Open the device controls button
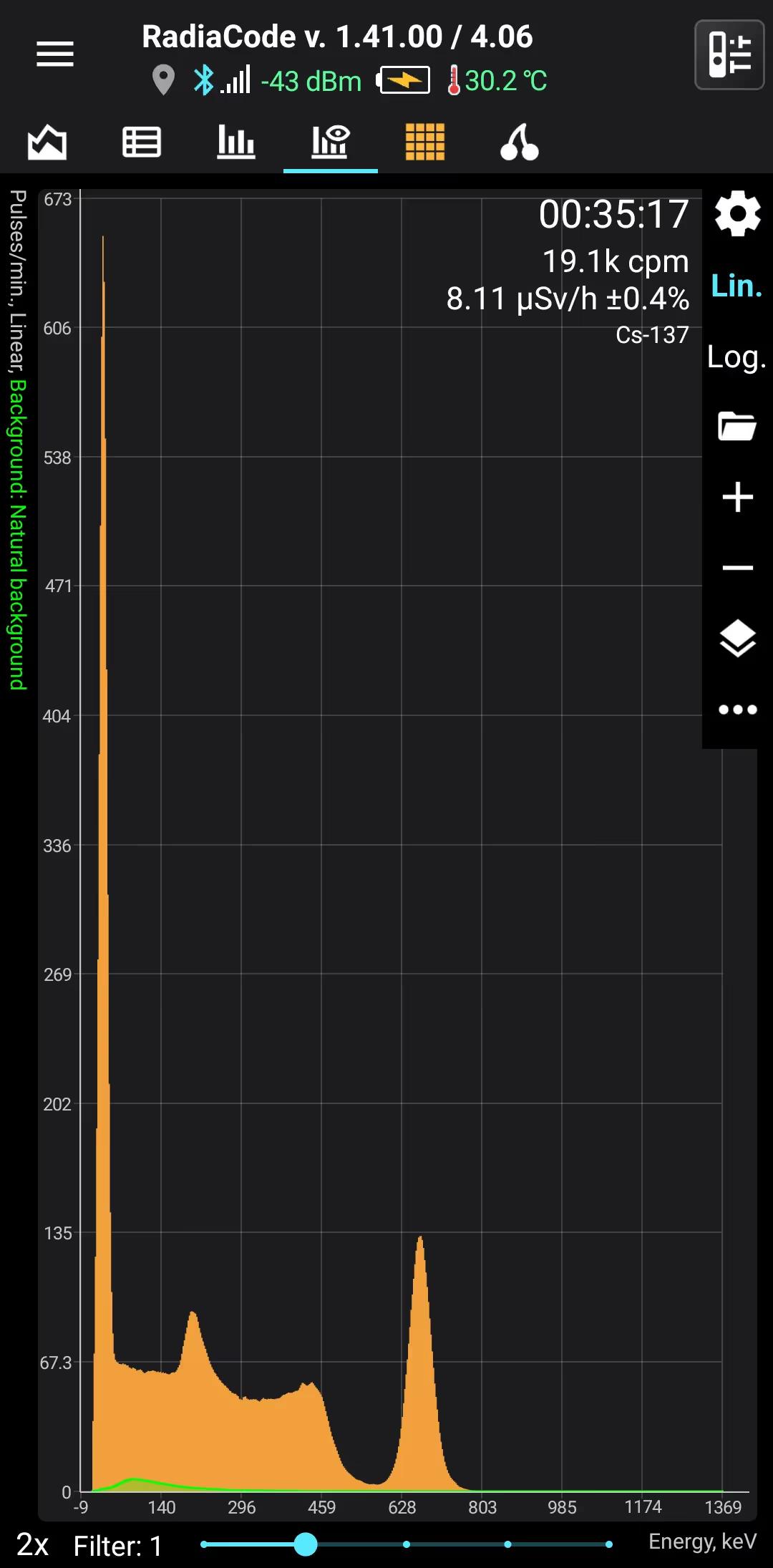This screenshot has height=1568, width=773. pyautogui.click(x=729, y=55)
